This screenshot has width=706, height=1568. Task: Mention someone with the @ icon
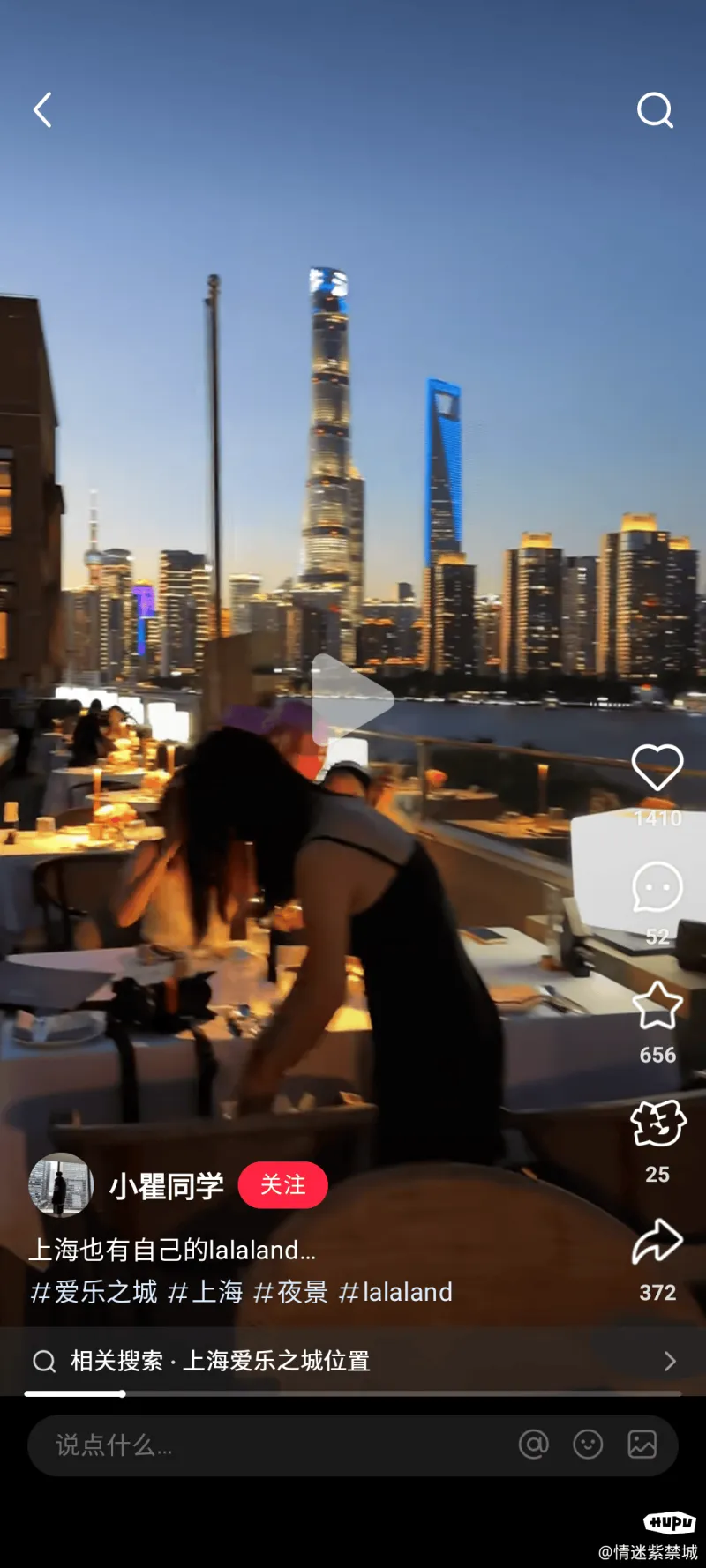click(x=534, y=1445)
